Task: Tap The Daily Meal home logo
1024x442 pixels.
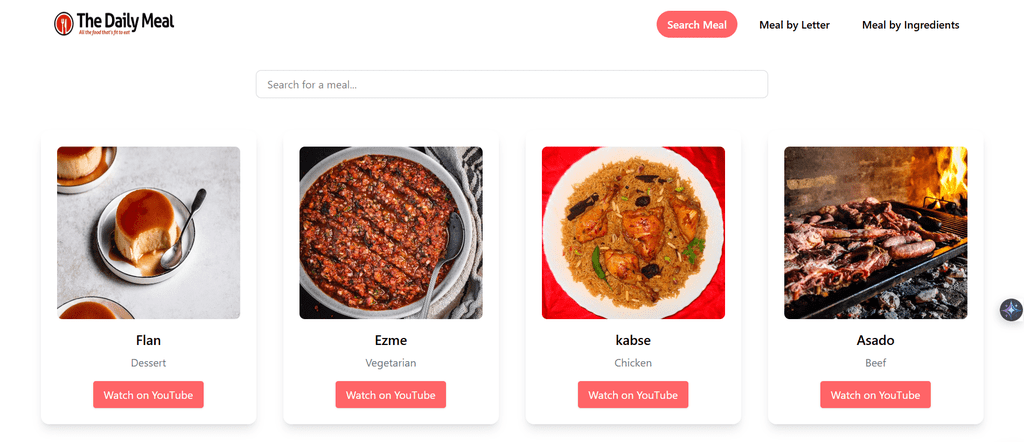Action: [x=114, y=23]
